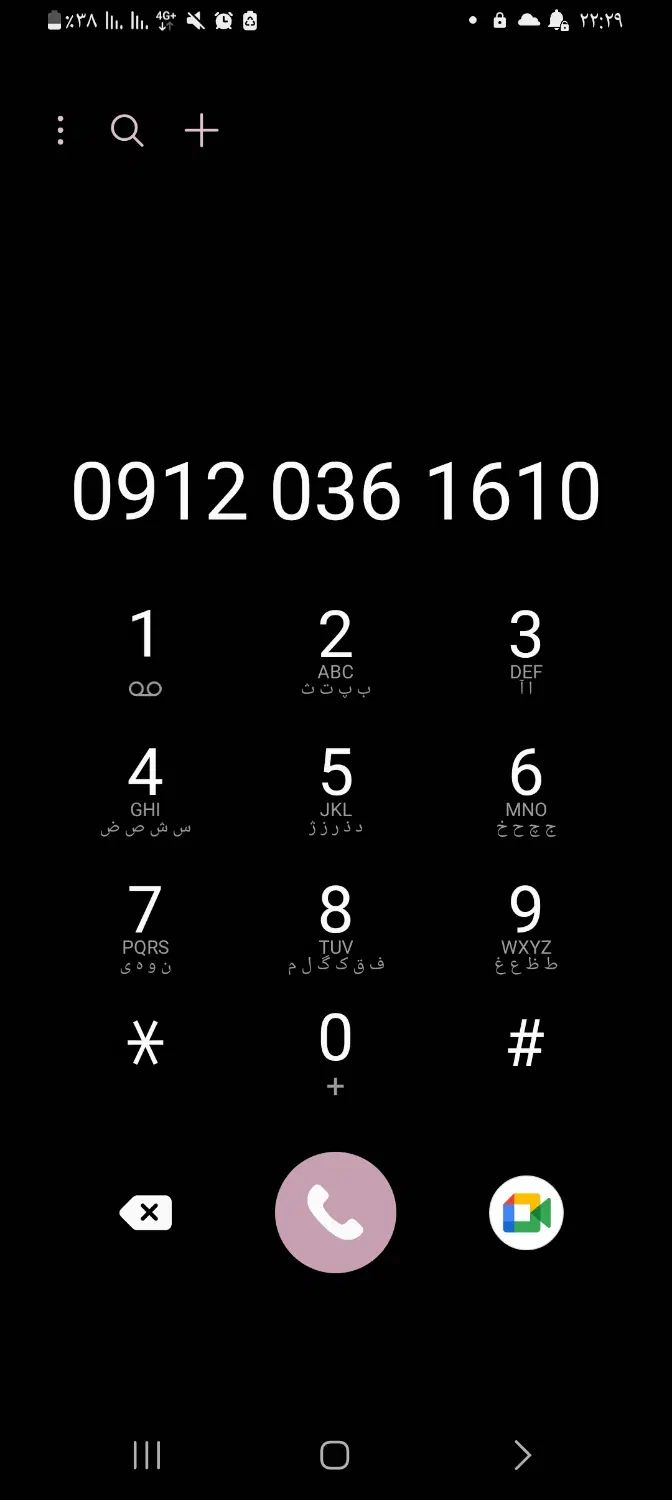Enter digit 6 MNO key

point(525,788)
